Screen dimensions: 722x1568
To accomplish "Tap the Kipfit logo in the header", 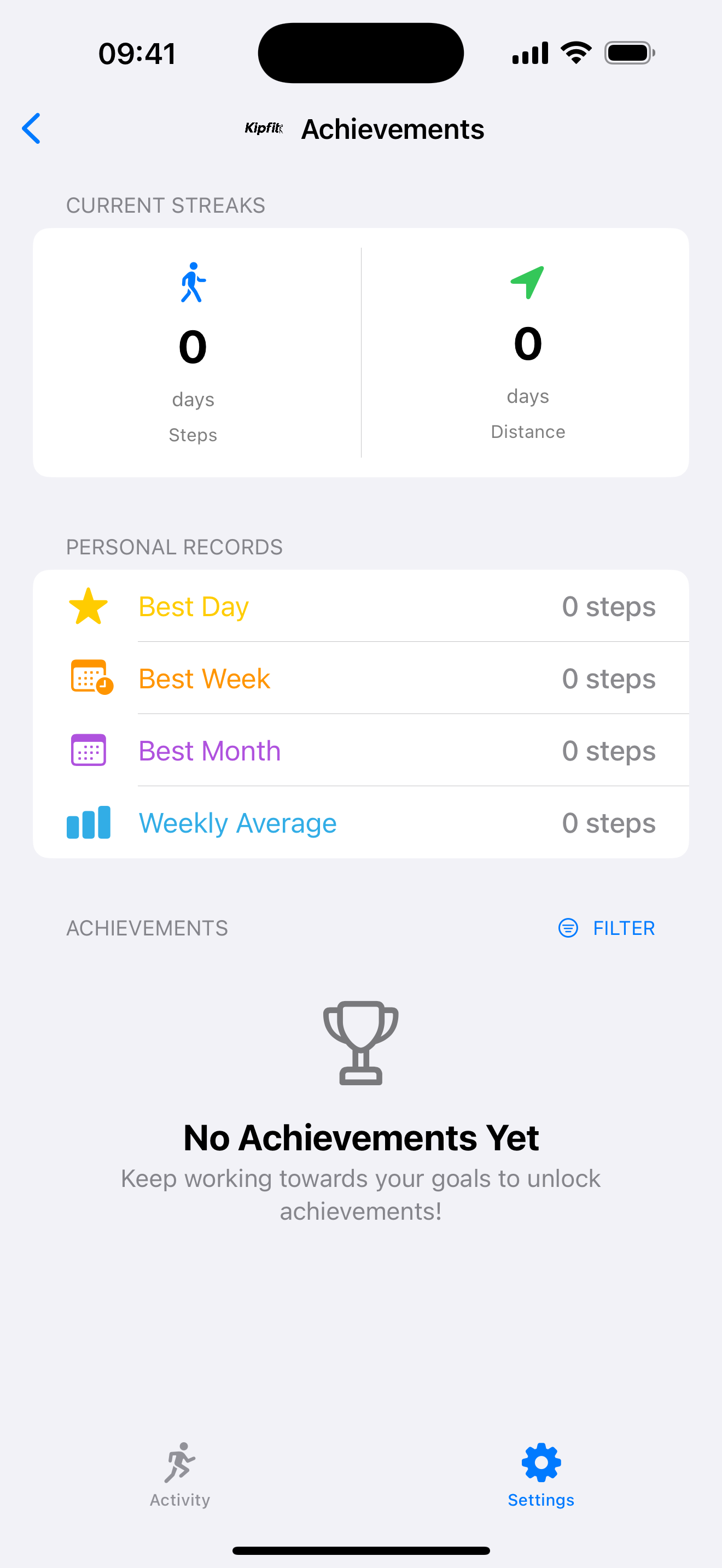I will point(264,128).
